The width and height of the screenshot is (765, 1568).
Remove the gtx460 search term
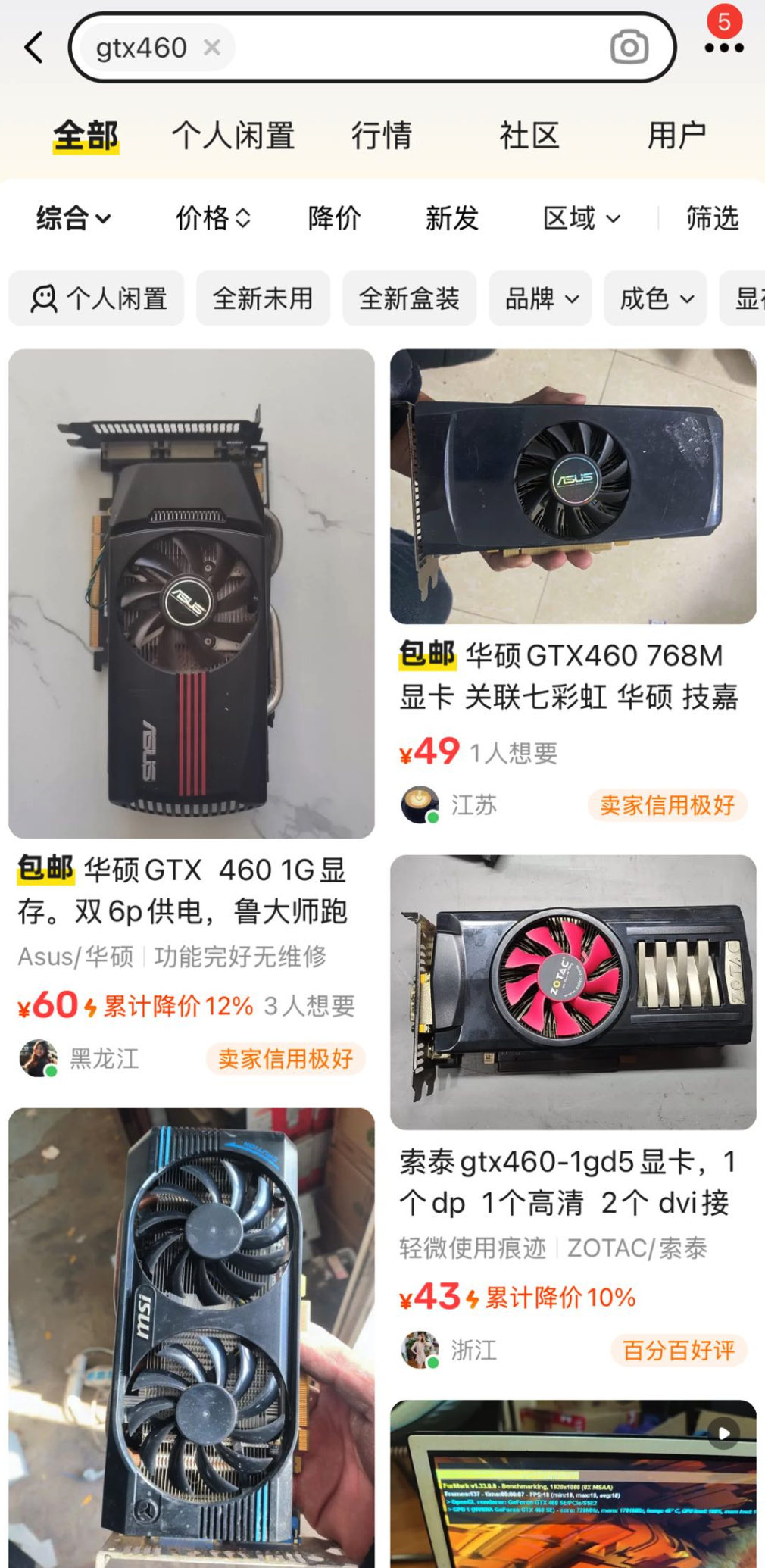[x=212, y=48]
